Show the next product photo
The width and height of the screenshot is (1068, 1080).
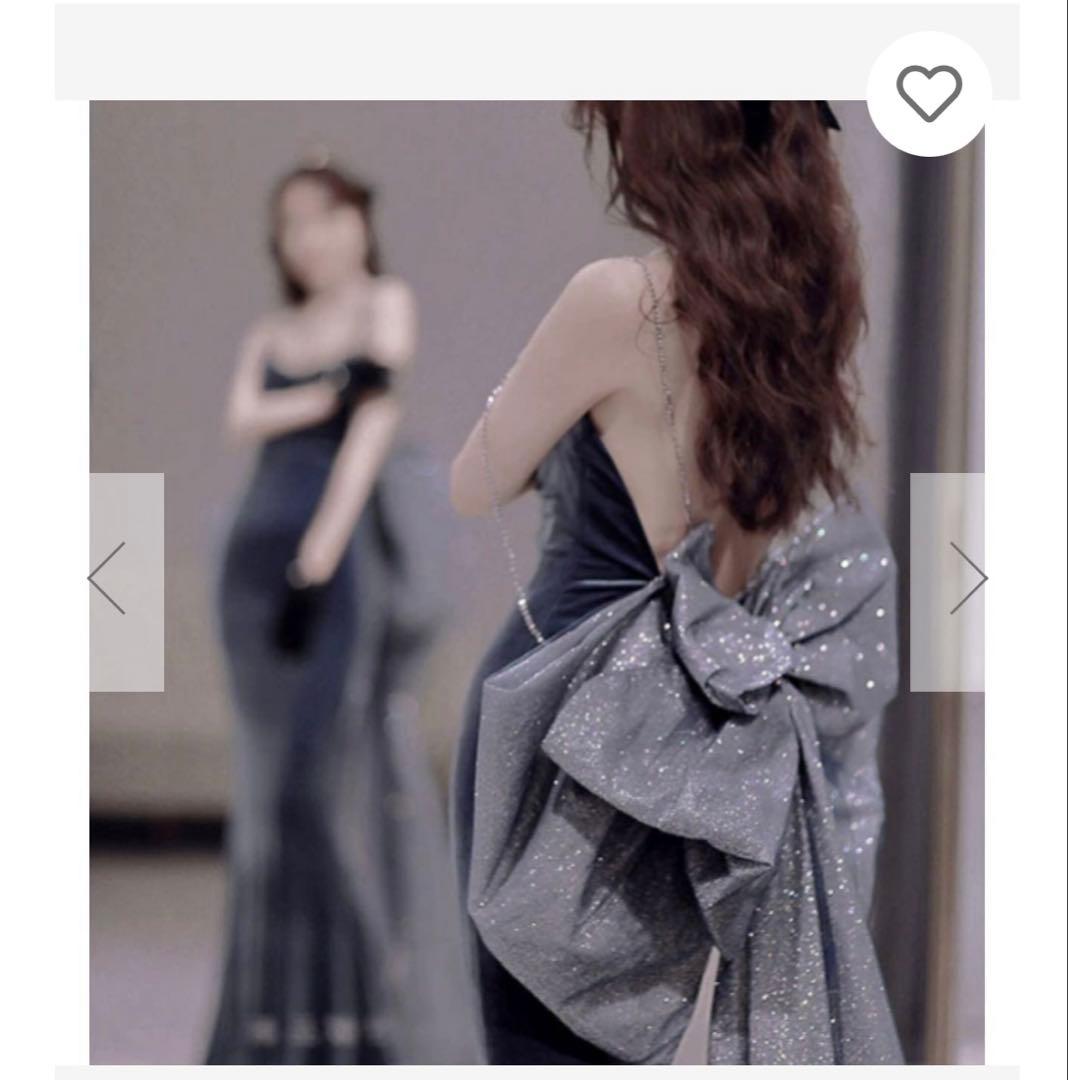point(948,581)
